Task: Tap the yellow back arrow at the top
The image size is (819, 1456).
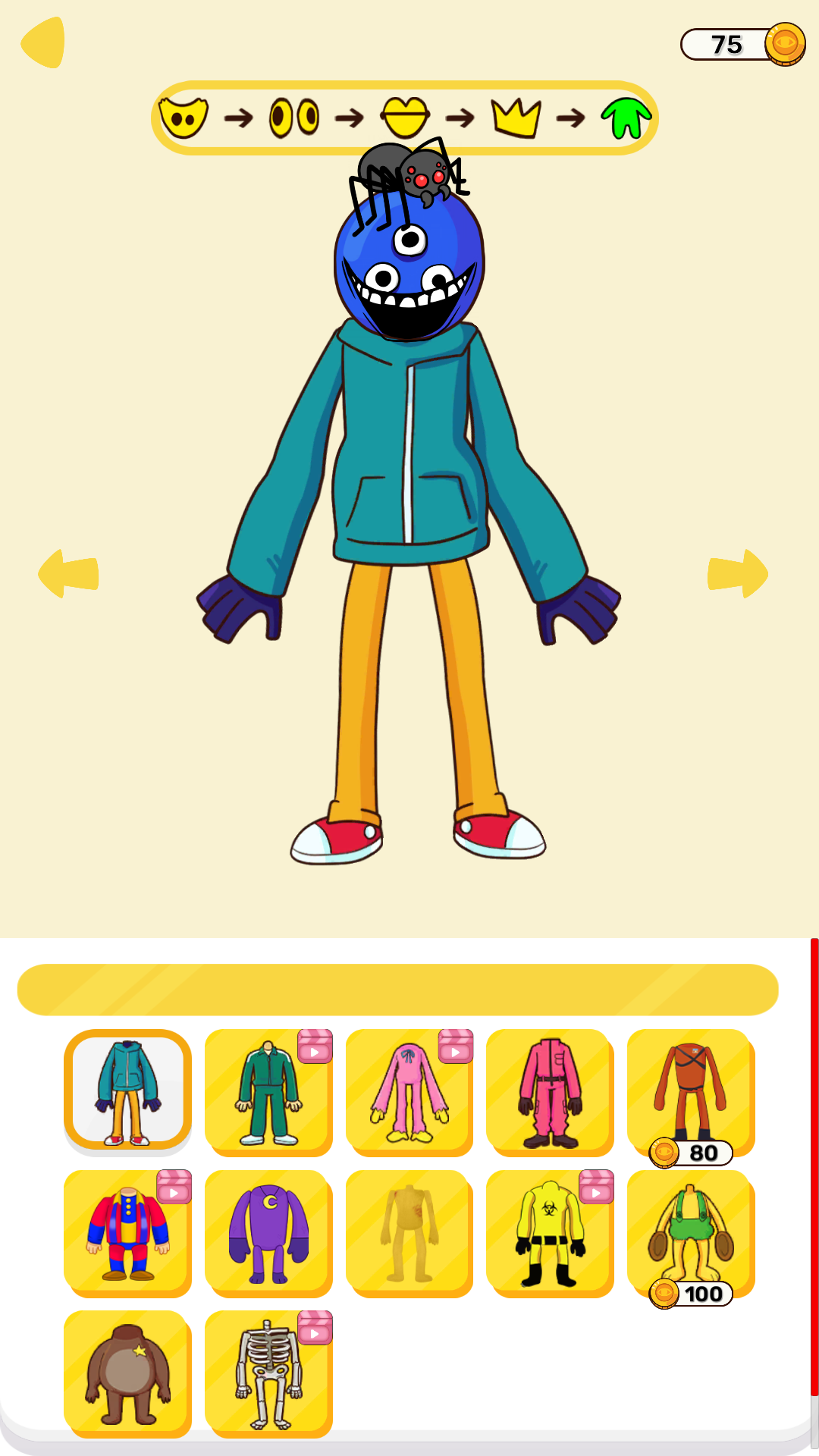Action: 44,42
